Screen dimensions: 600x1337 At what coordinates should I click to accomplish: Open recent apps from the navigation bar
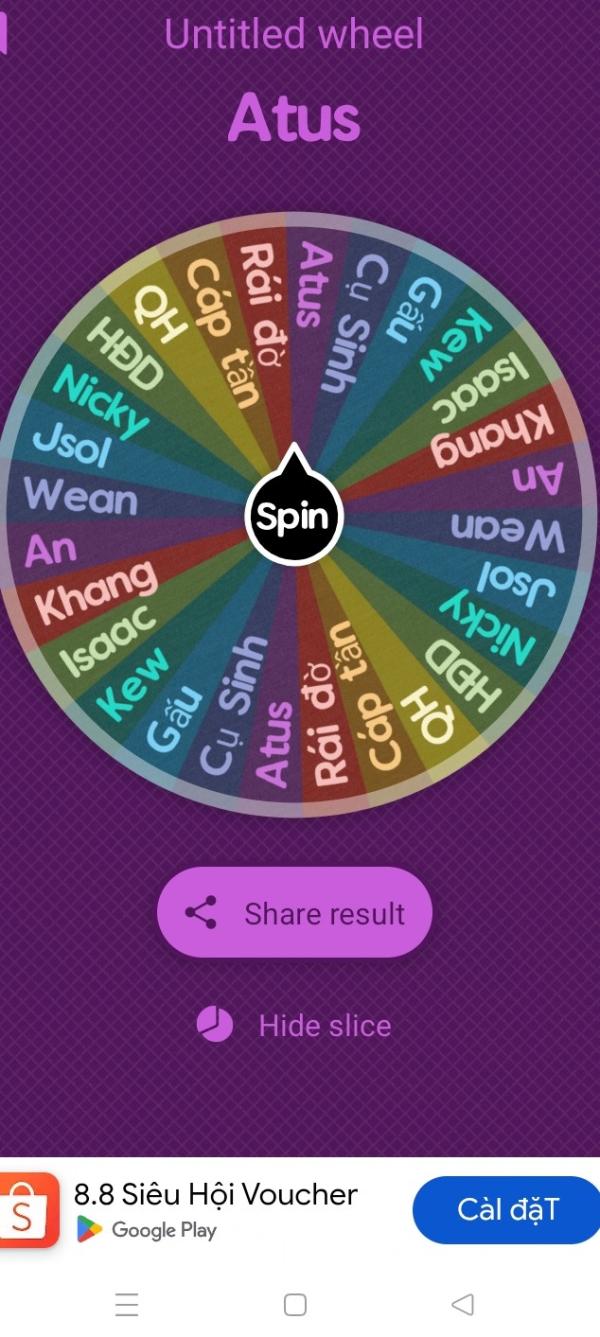click(127, 1304)
